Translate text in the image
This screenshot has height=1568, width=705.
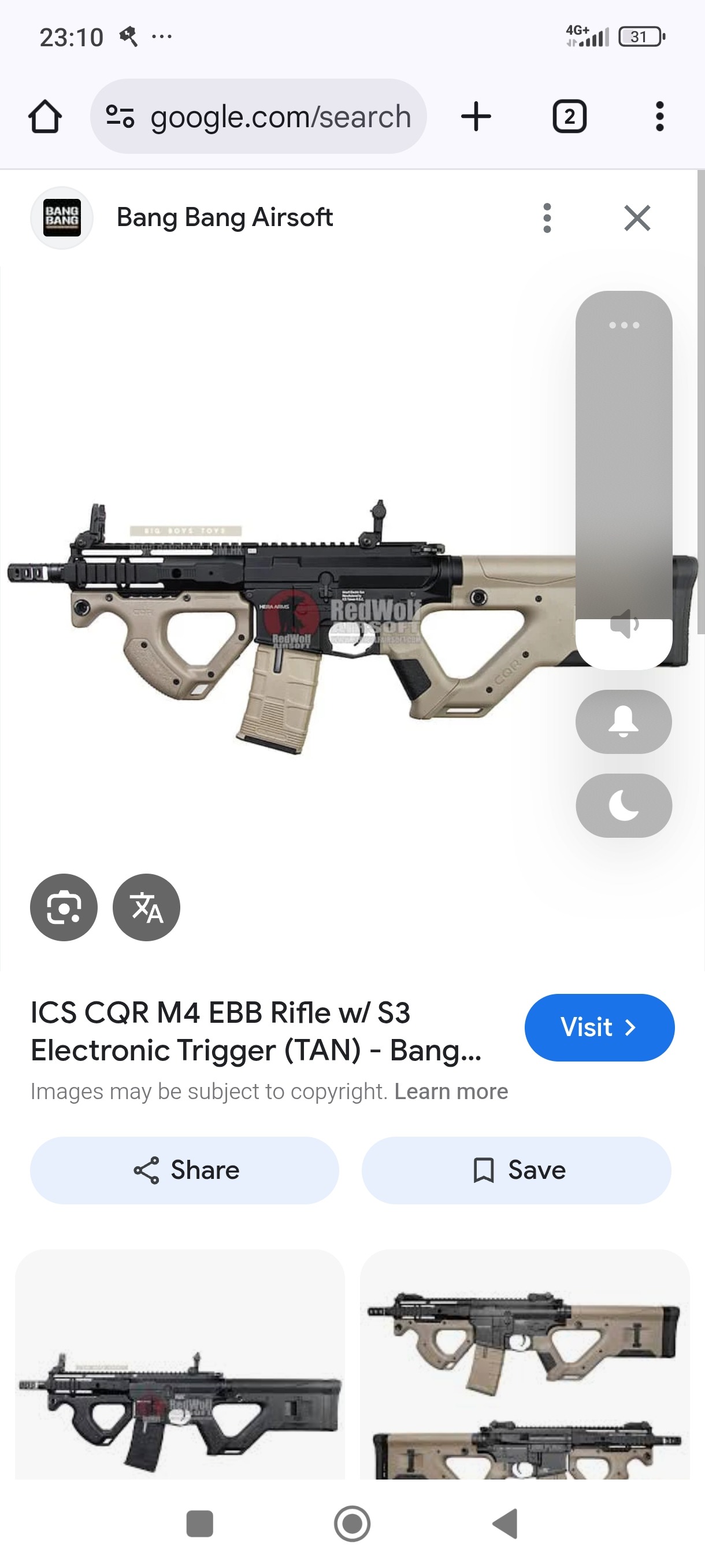[147, 907]
